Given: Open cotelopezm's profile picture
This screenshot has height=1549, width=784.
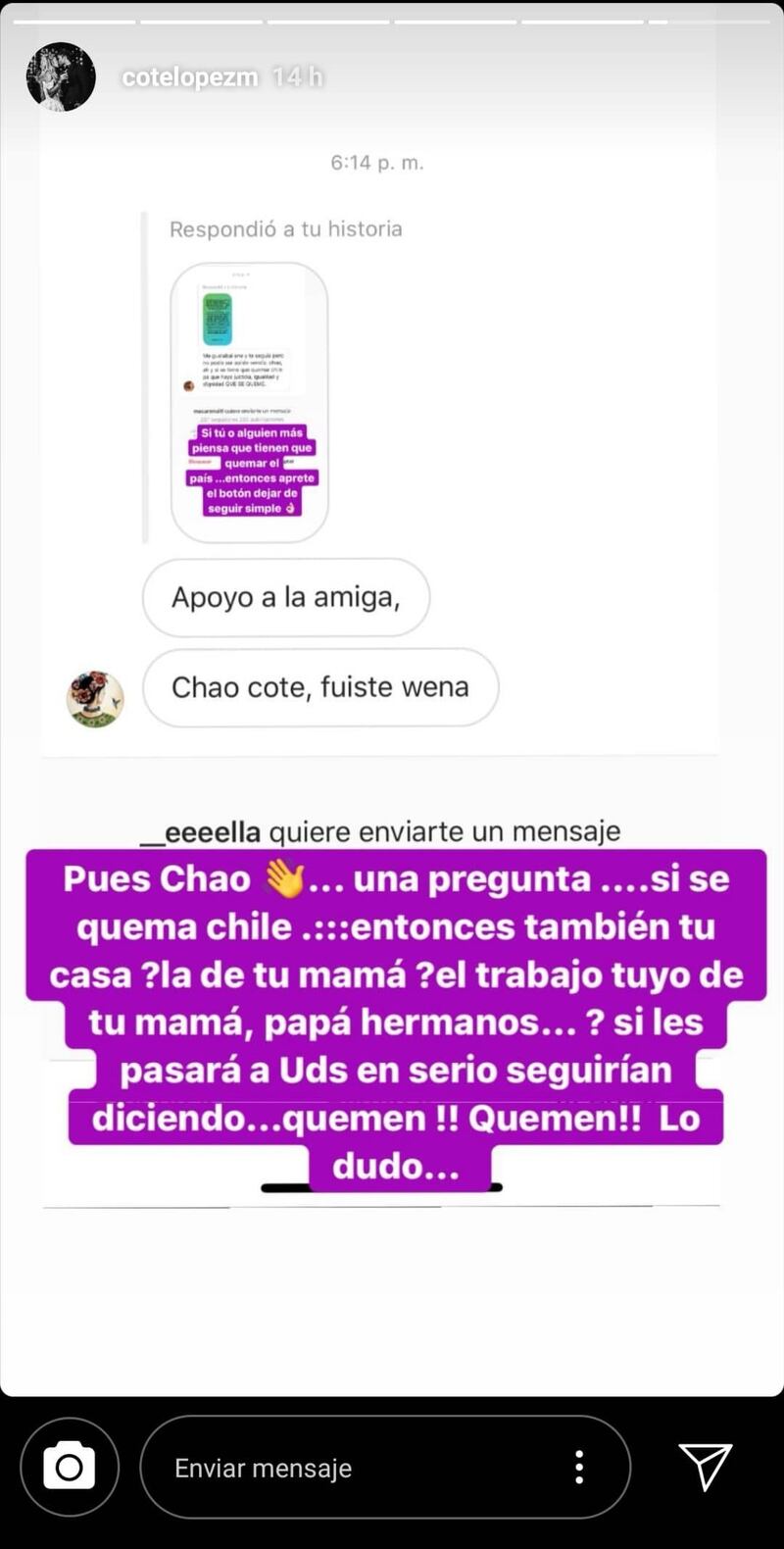Looking at the screenshot, I should [61, 76].
